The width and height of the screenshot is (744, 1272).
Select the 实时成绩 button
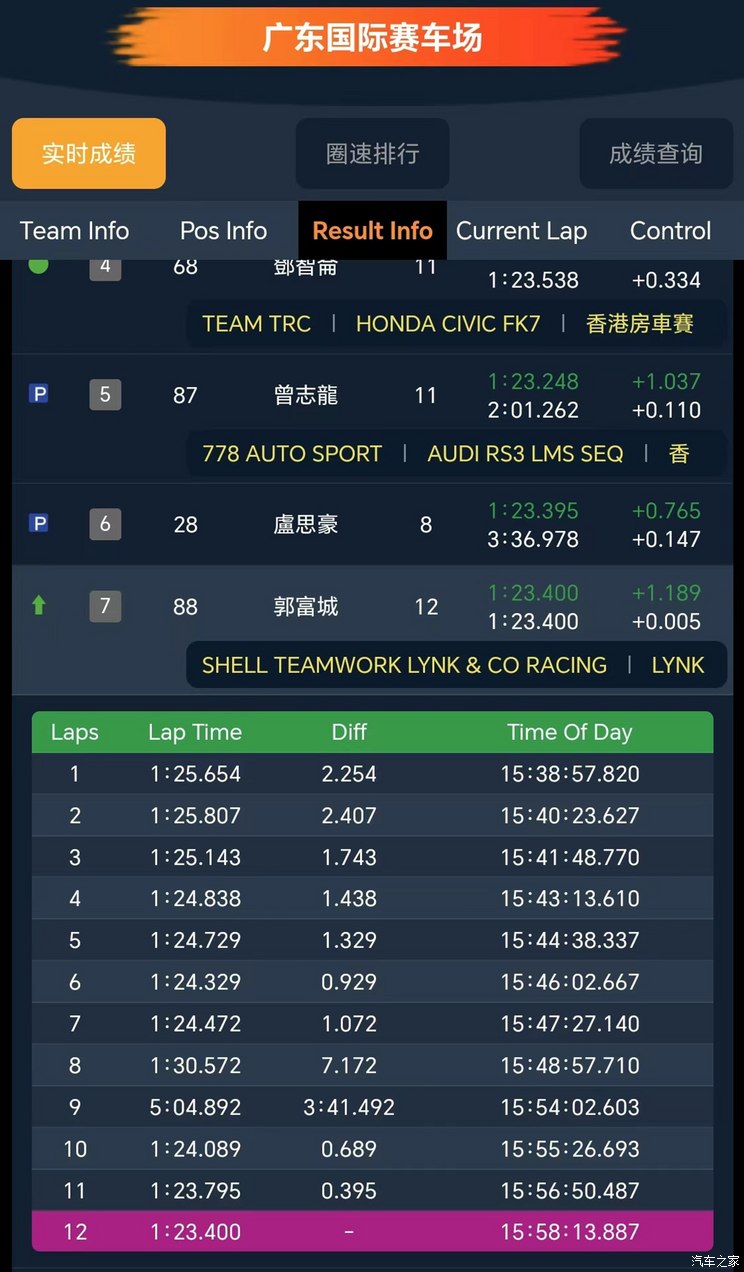[x=89, y=154]
